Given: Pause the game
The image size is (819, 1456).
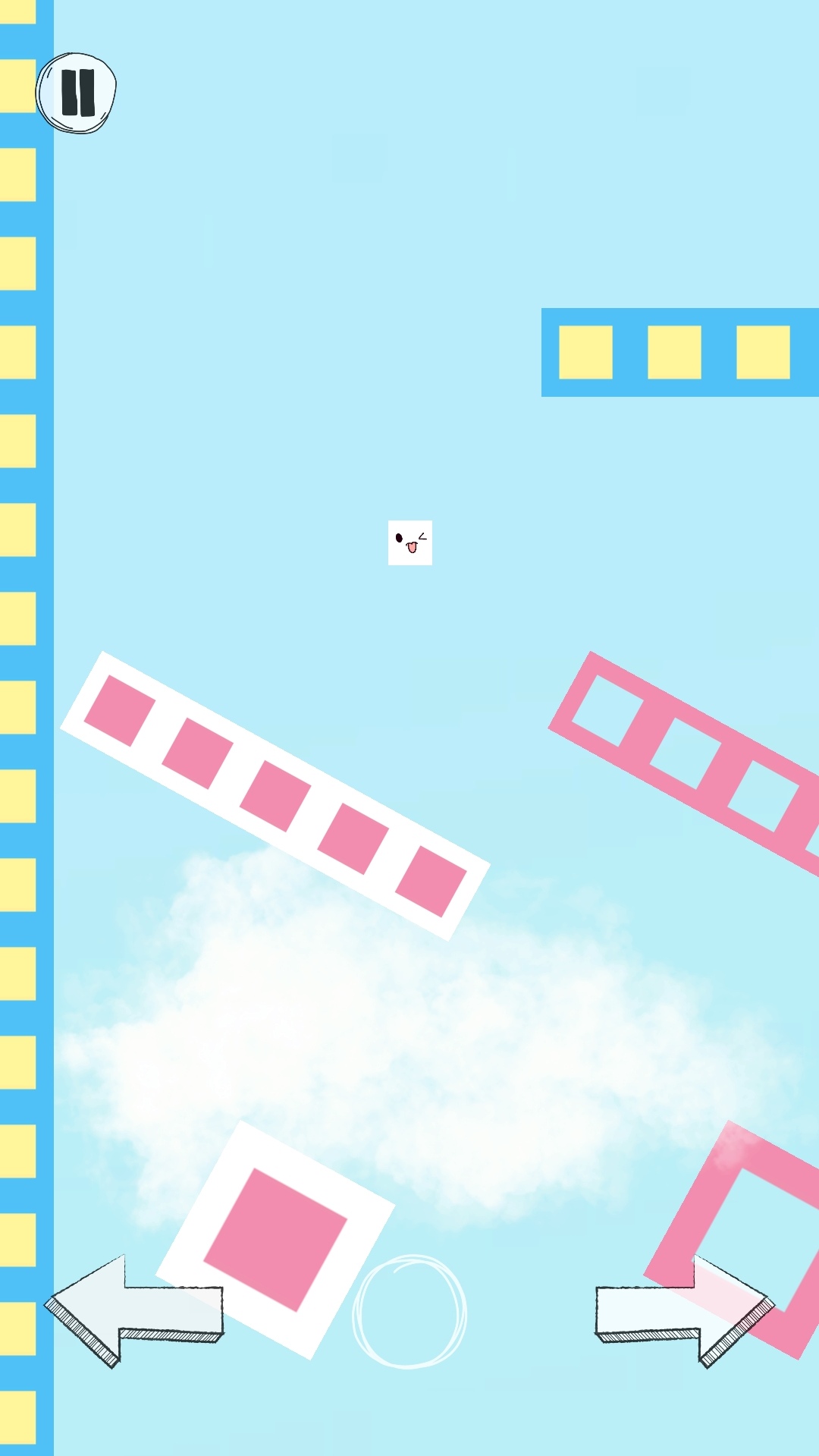Looking at the screenshot, I should [77, 93].
